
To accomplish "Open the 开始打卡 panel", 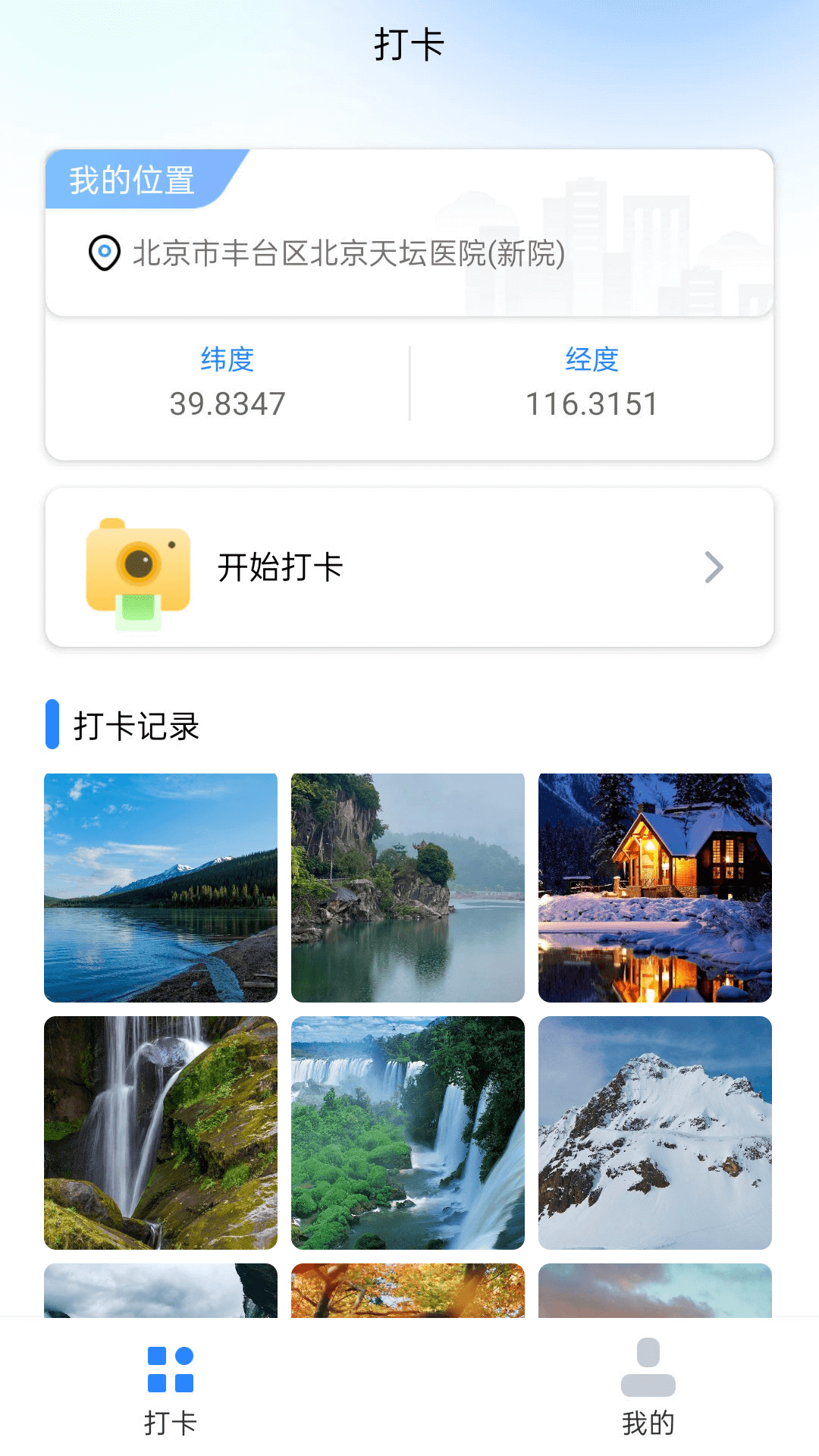I will click(x=408, y=567).
